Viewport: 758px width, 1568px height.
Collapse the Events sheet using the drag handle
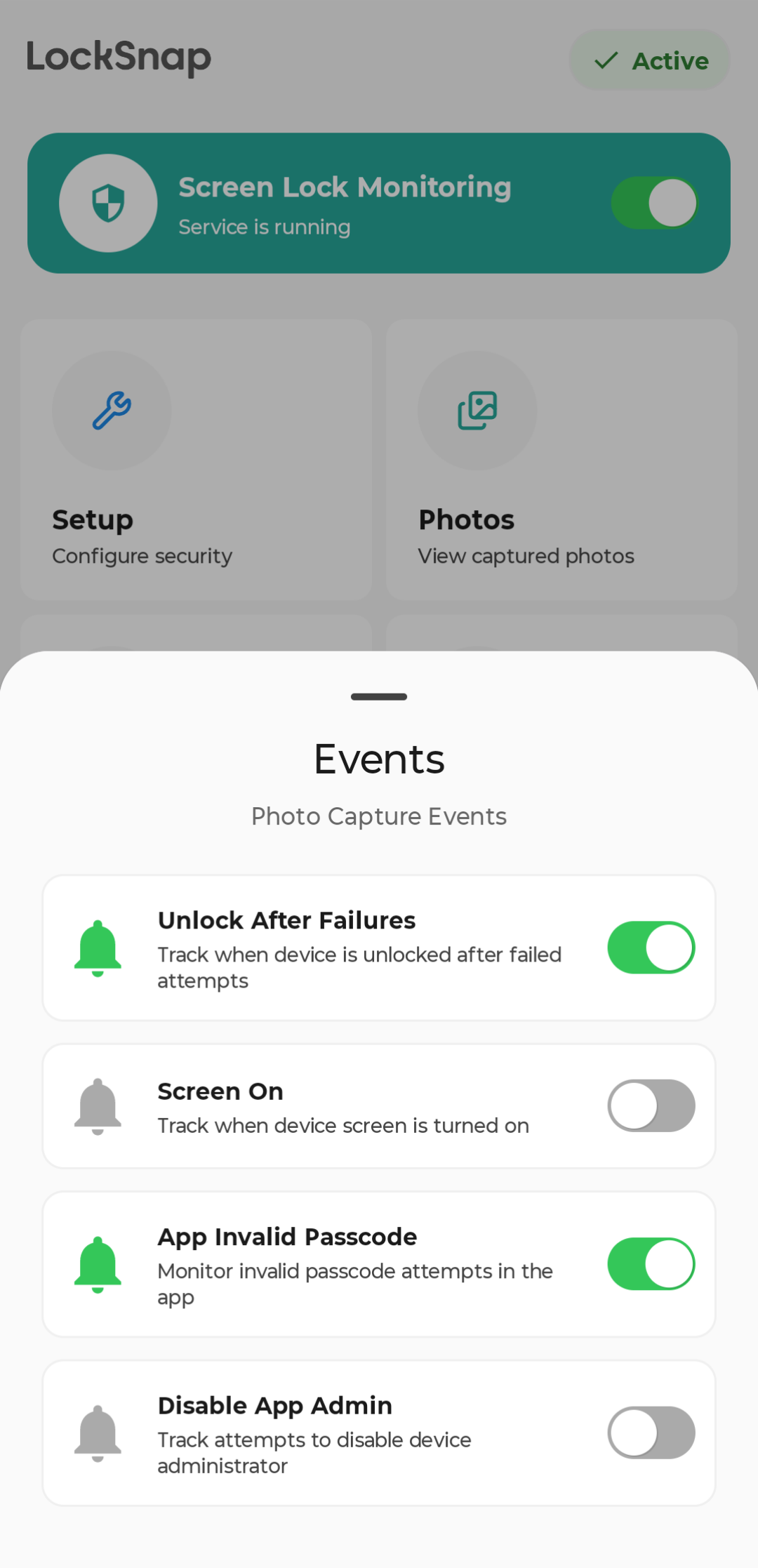pos(378,696)
